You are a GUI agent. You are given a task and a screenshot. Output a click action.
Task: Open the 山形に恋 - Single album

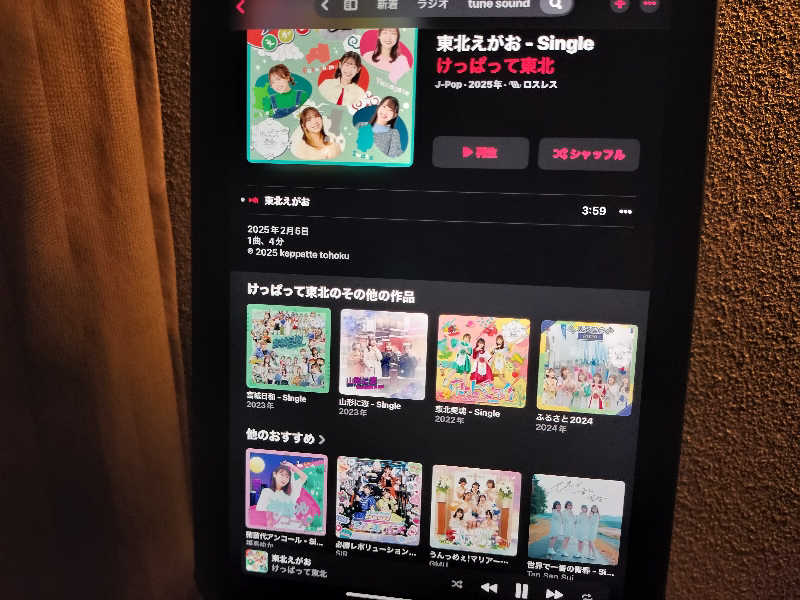(383, 355)
